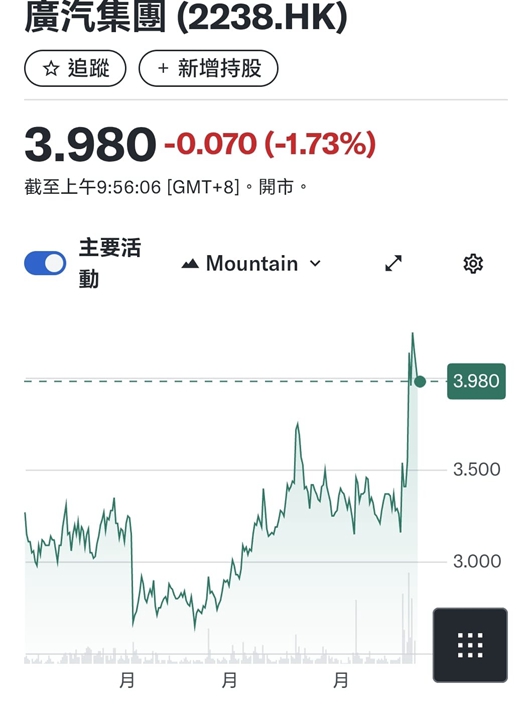Tap the 追蹤 follow button
Screen dimensions: 532x704
coord(75,69)
